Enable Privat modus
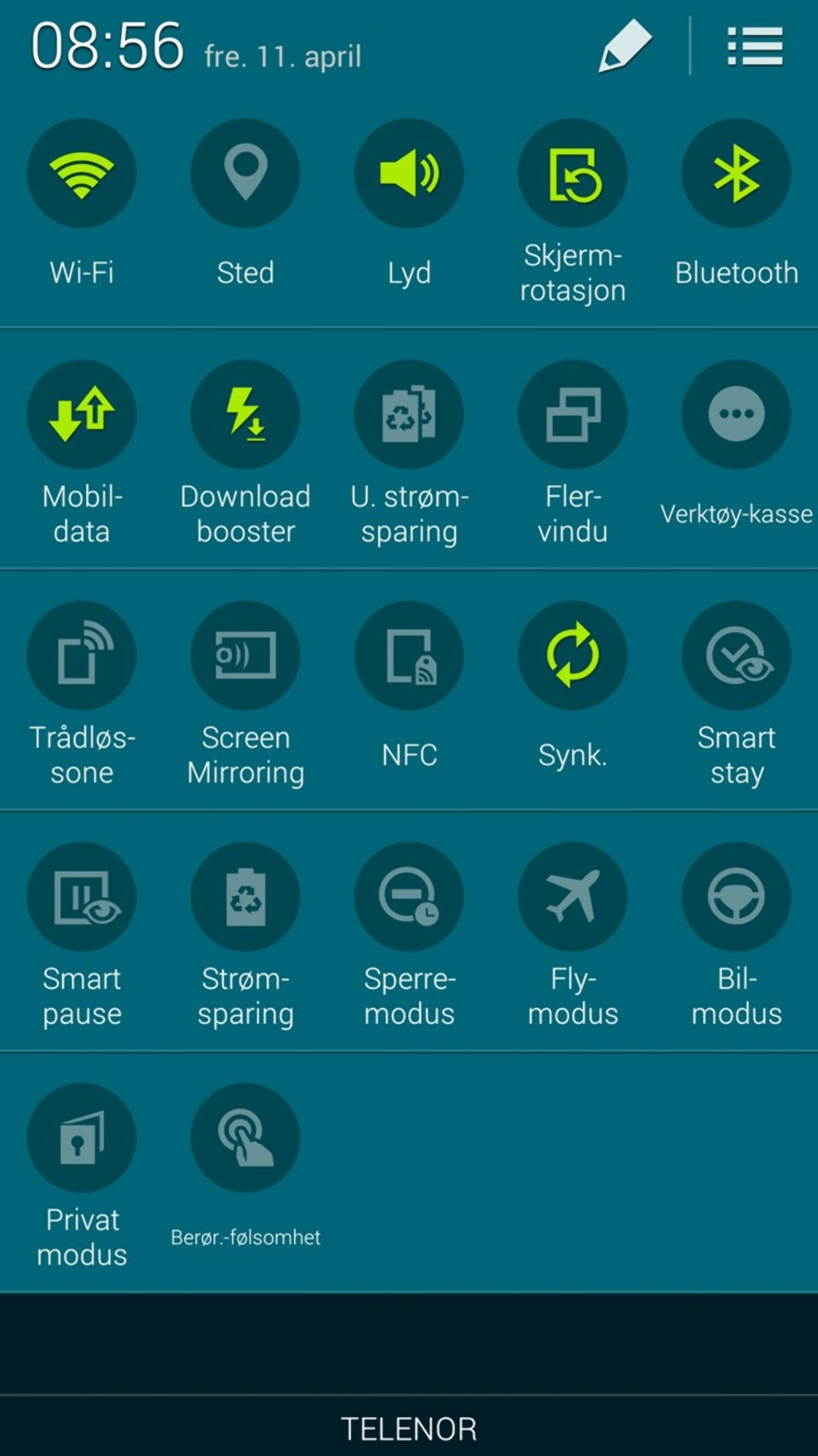Viewport: 818px width, 1456px height. (82, 1138)
